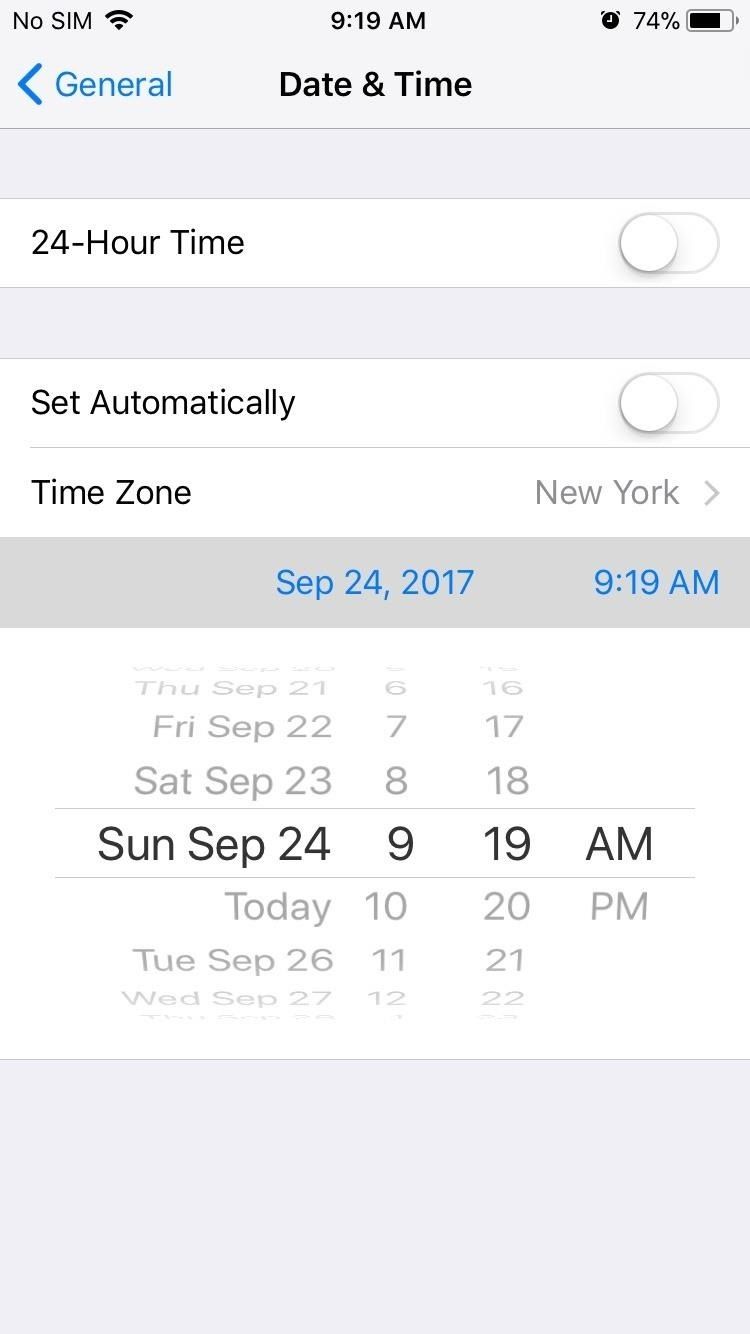The height and width of the screenshot is (1334, 750).
Task: Select Sat Sep 23 in the date picker
Action: (232, 781)
